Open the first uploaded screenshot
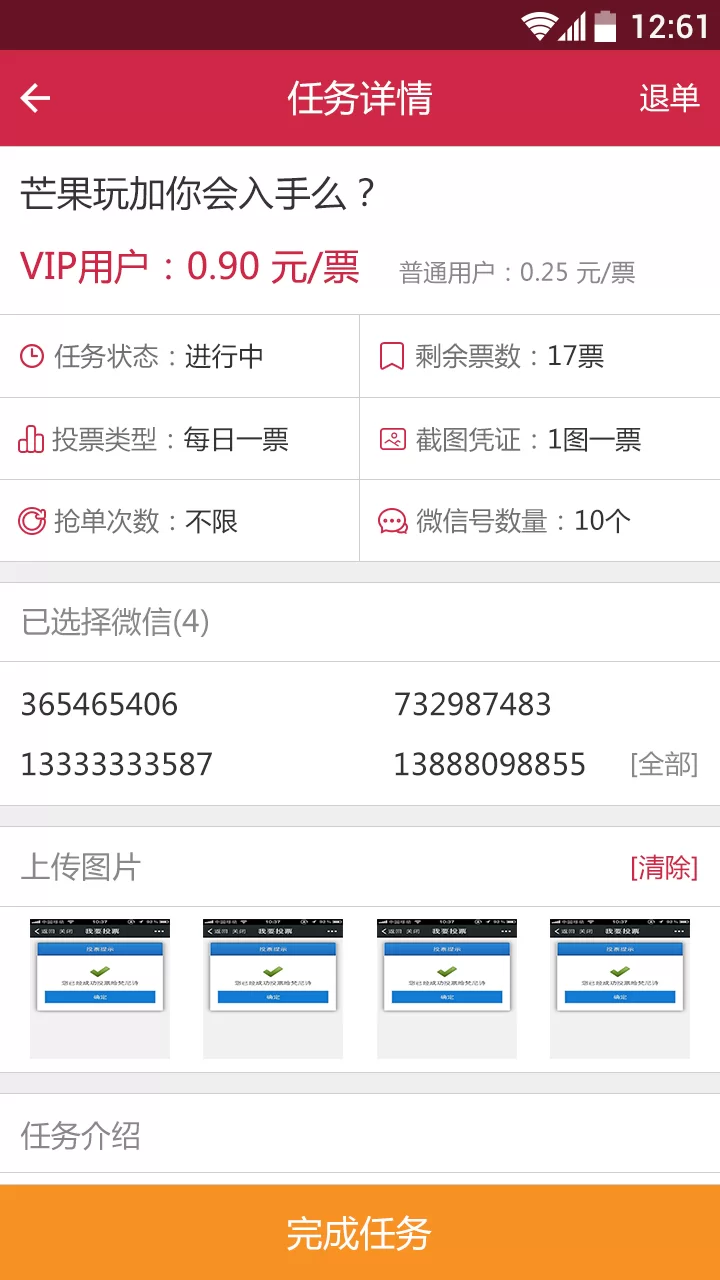Viewport: 720px width, 1280px height. pos(100,988)
